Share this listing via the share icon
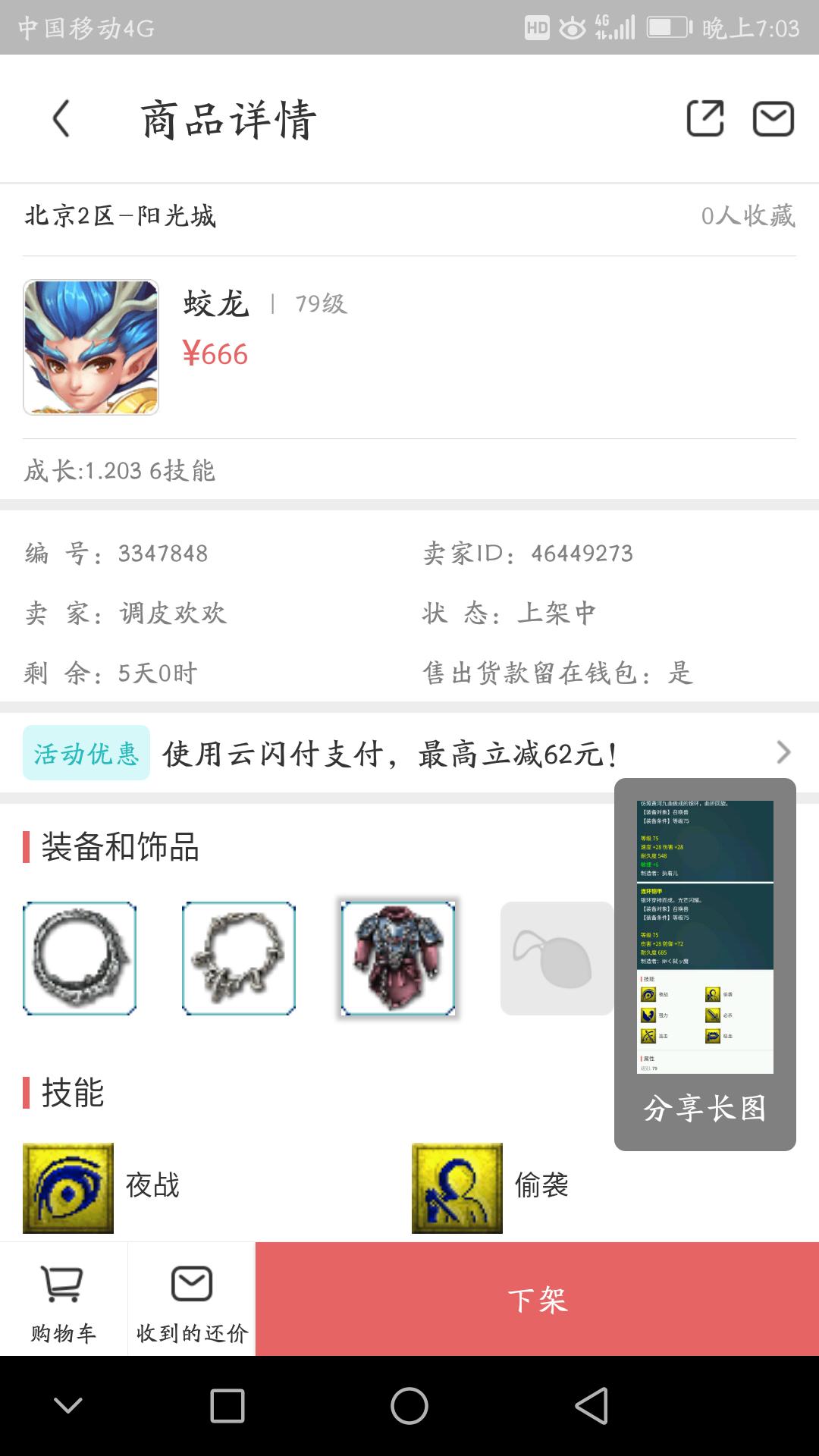Viewport: 819px width, 1456px height. pos(704,119)
